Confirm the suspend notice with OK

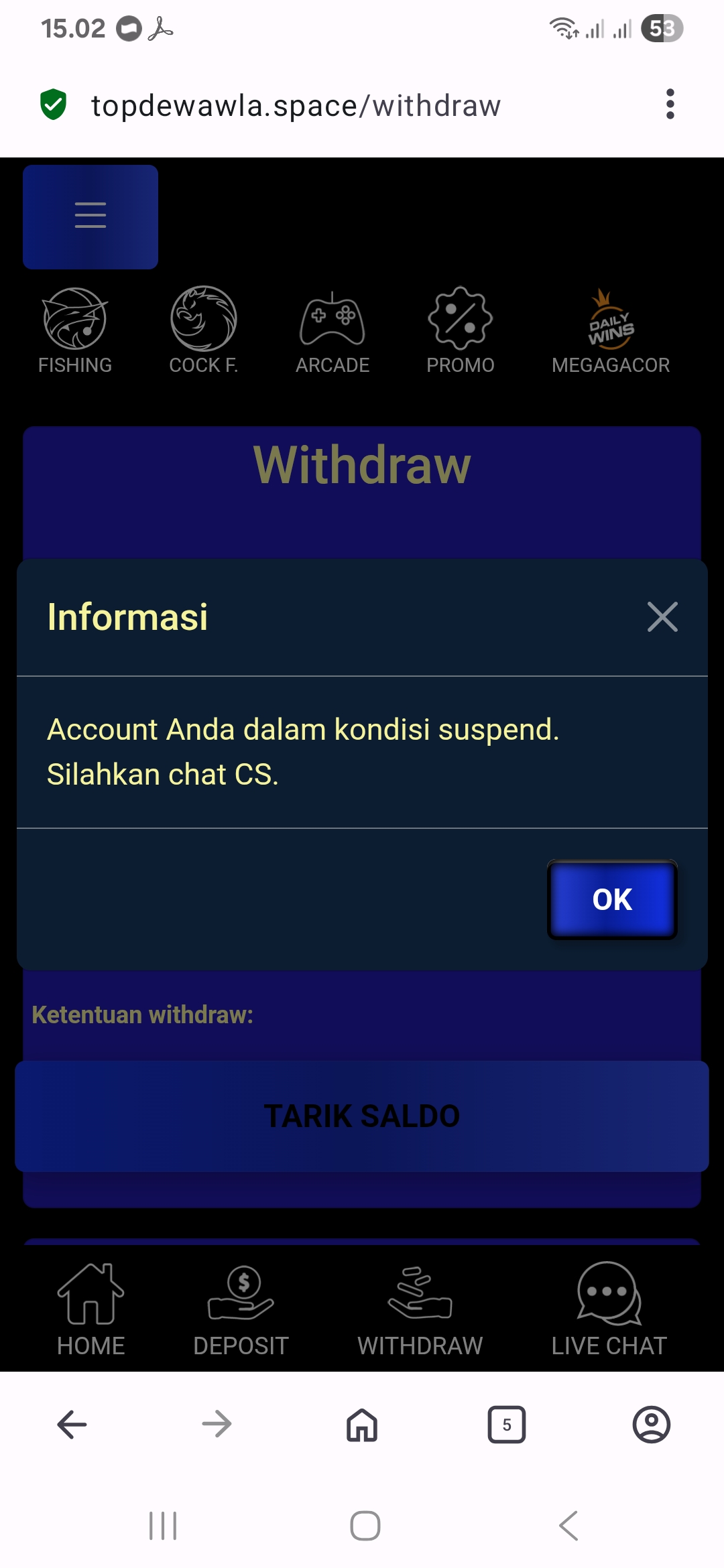[612, 899]
